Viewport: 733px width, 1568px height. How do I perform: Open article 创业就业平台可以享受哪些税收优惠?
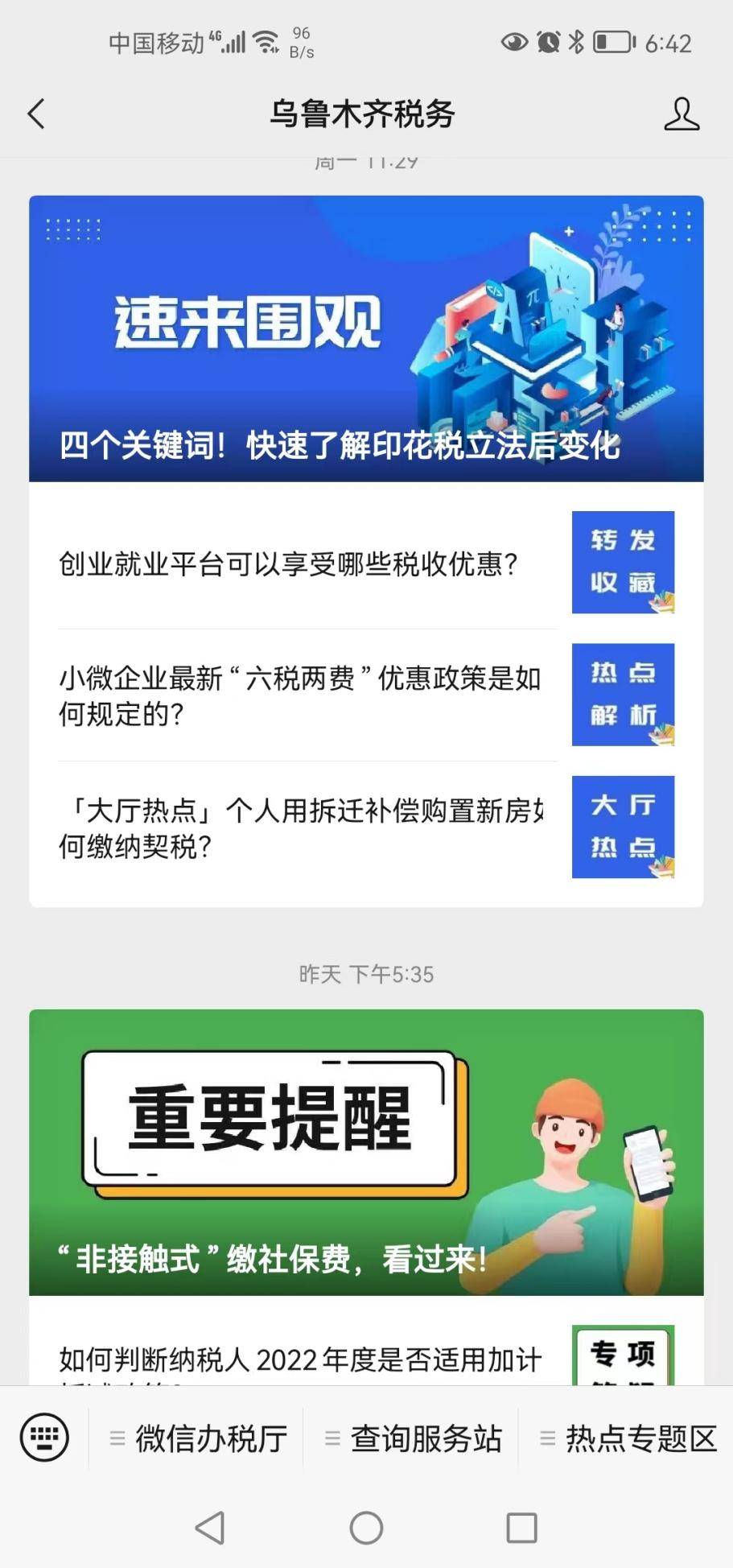pyautogui.click(x=366, y=563)
